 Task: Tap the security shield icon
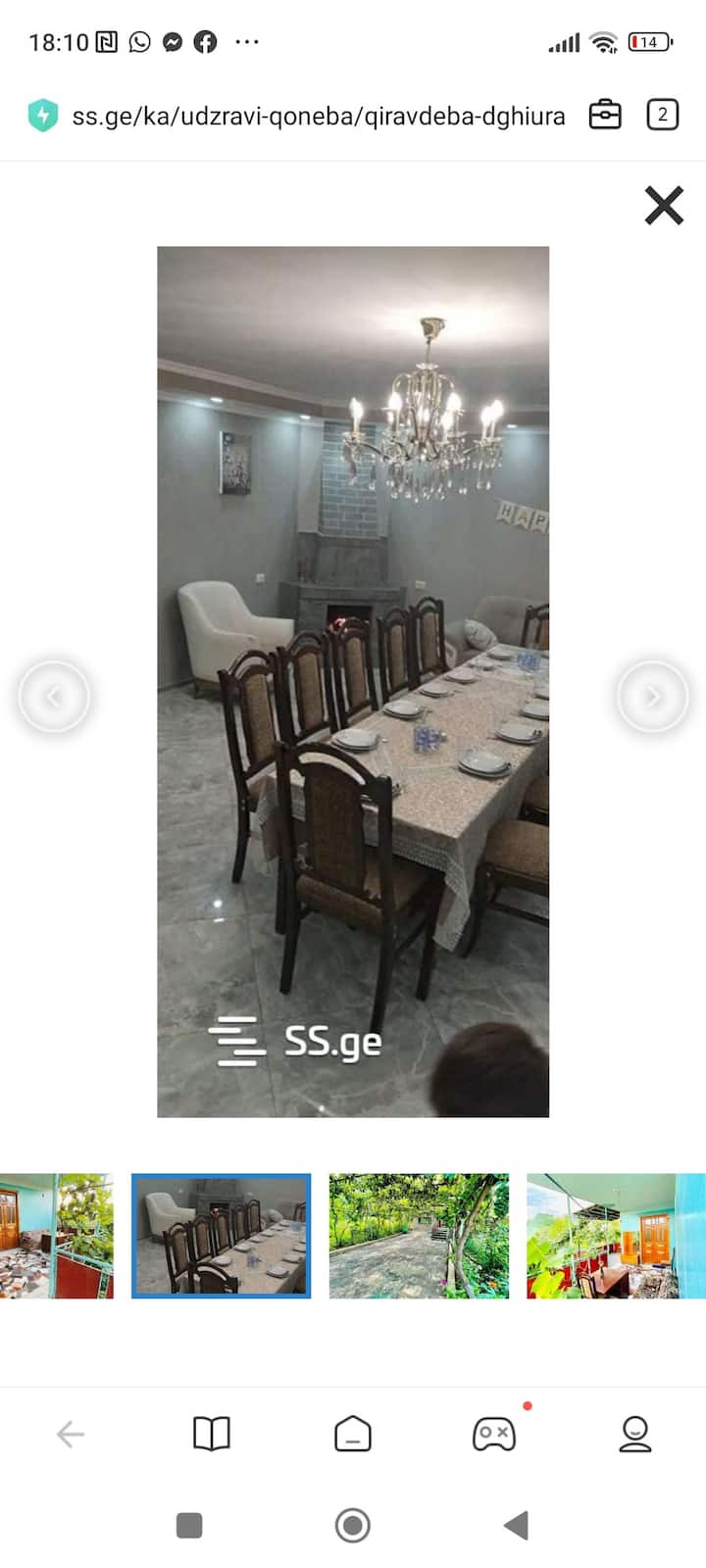(x=43, y=116)
